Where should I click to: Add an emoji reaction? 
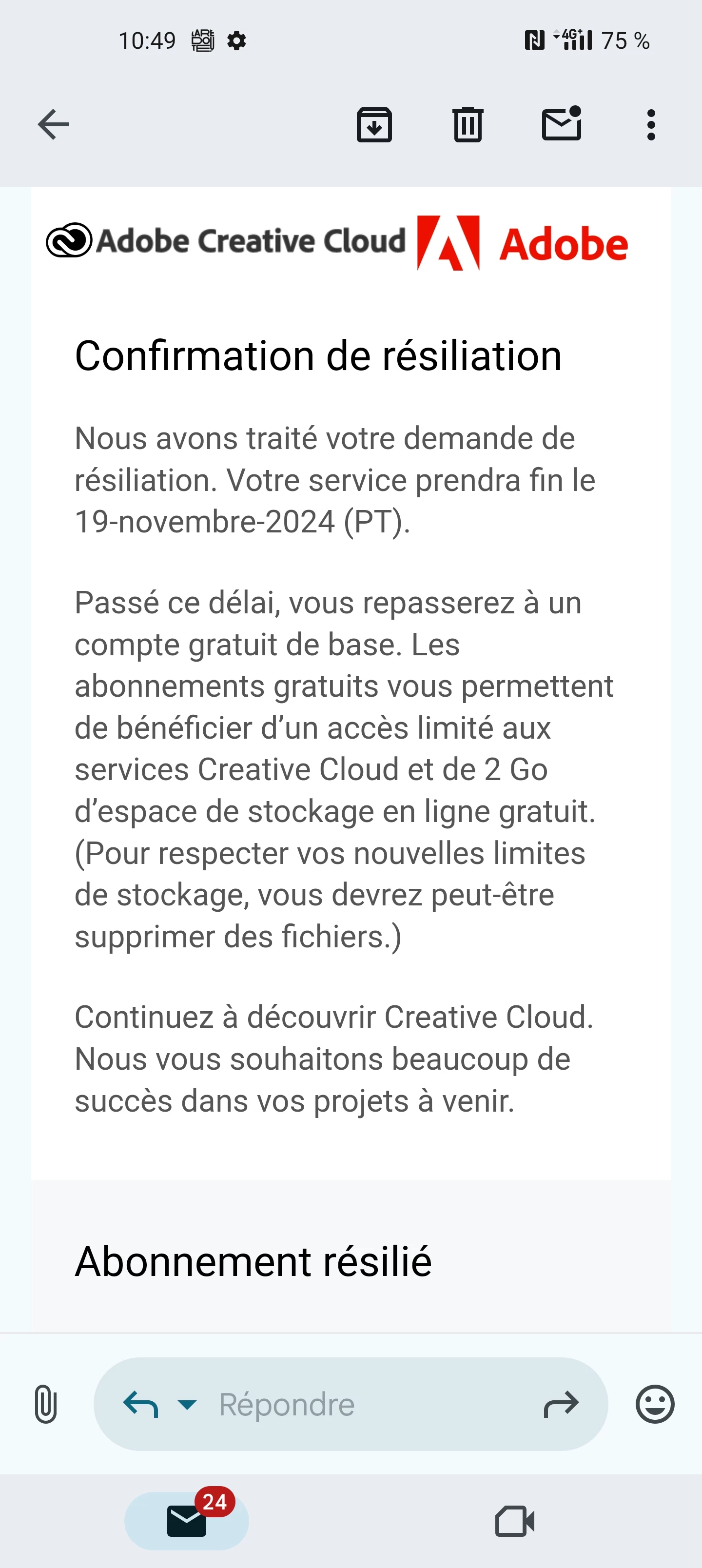tap(655, 1404)
